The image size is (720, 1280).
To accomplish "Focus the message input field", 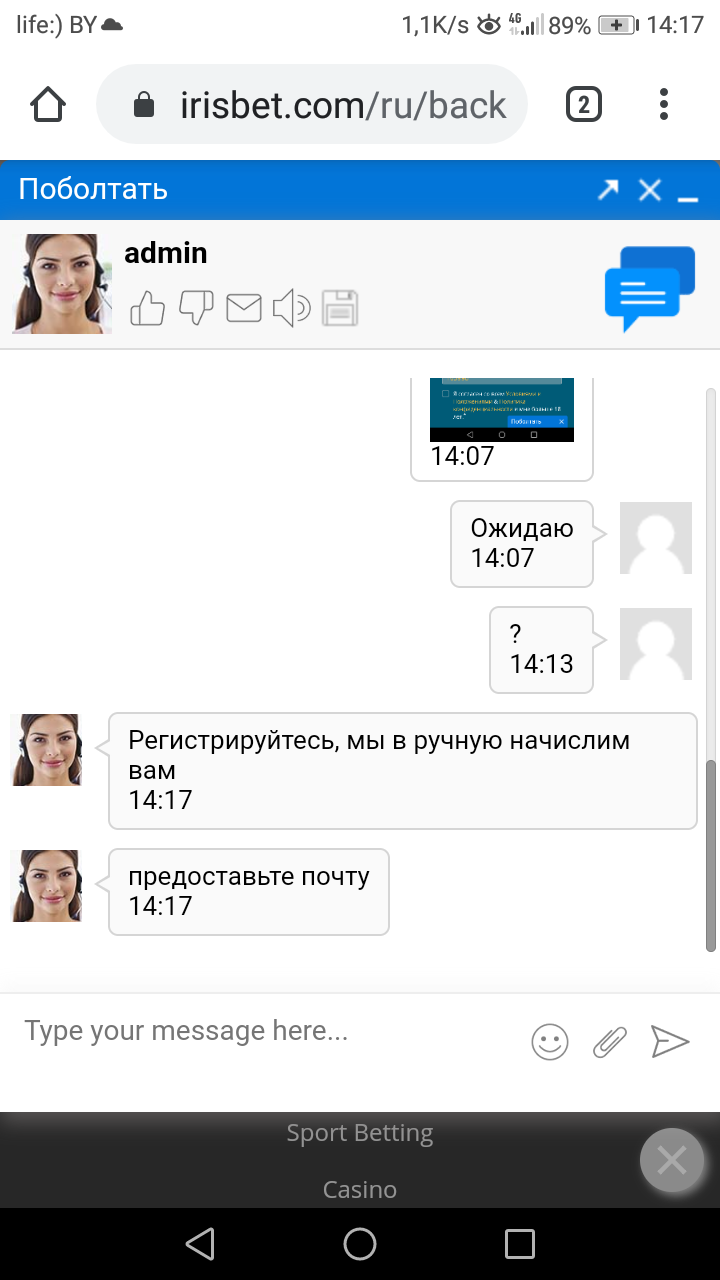I will coord(260,1032).
